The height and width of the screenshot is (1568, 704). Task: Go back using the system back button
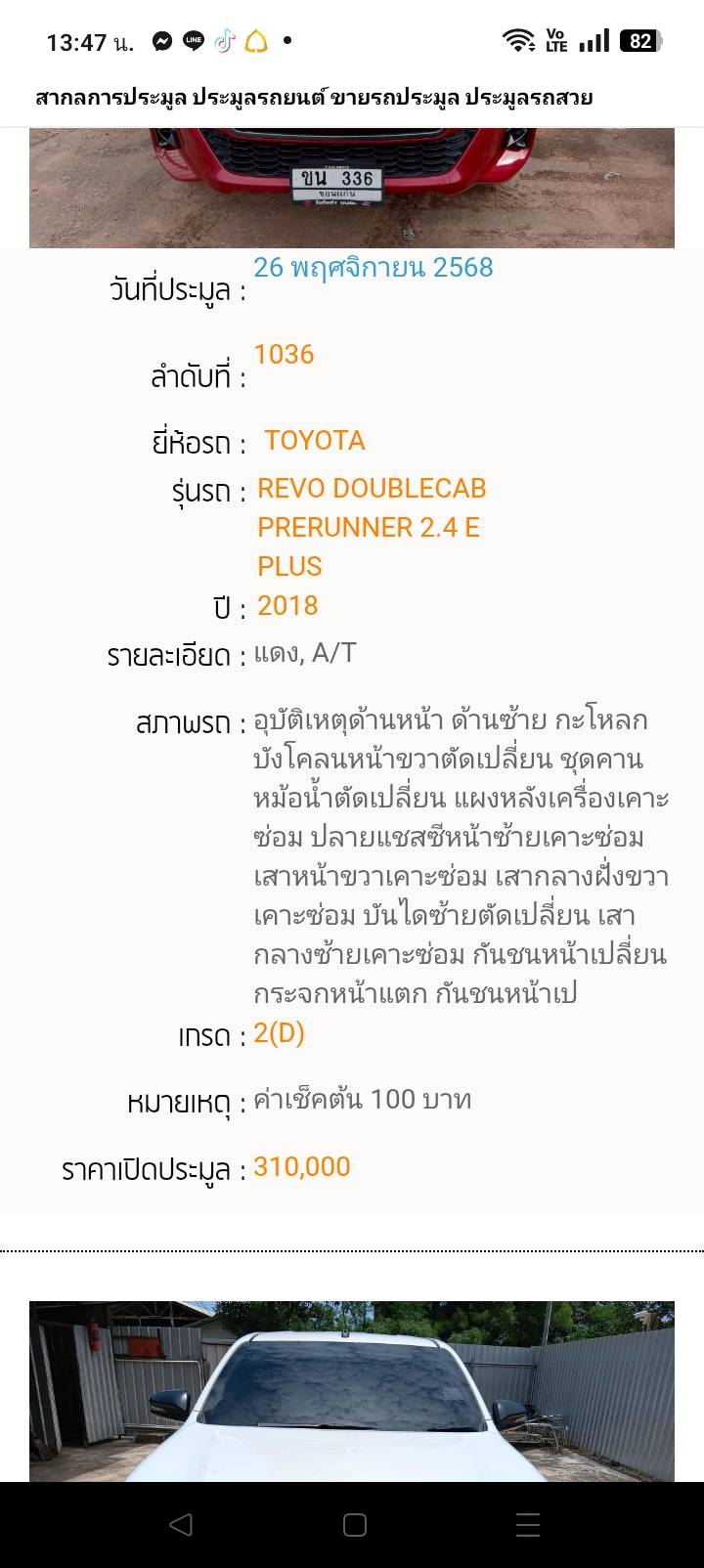pos(181,1524)
